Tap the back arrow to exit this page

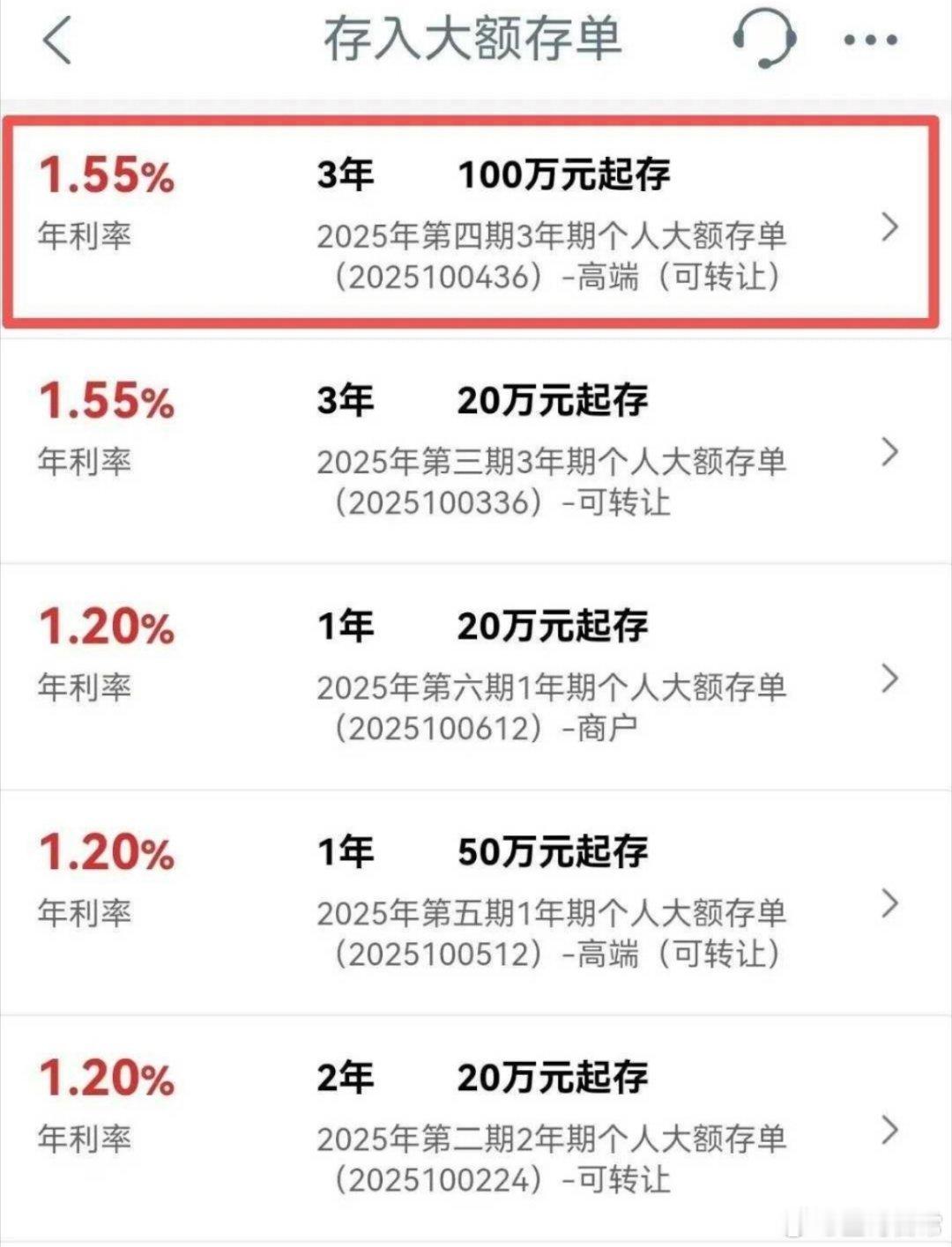pyautogui.click(x=55, y=40)
